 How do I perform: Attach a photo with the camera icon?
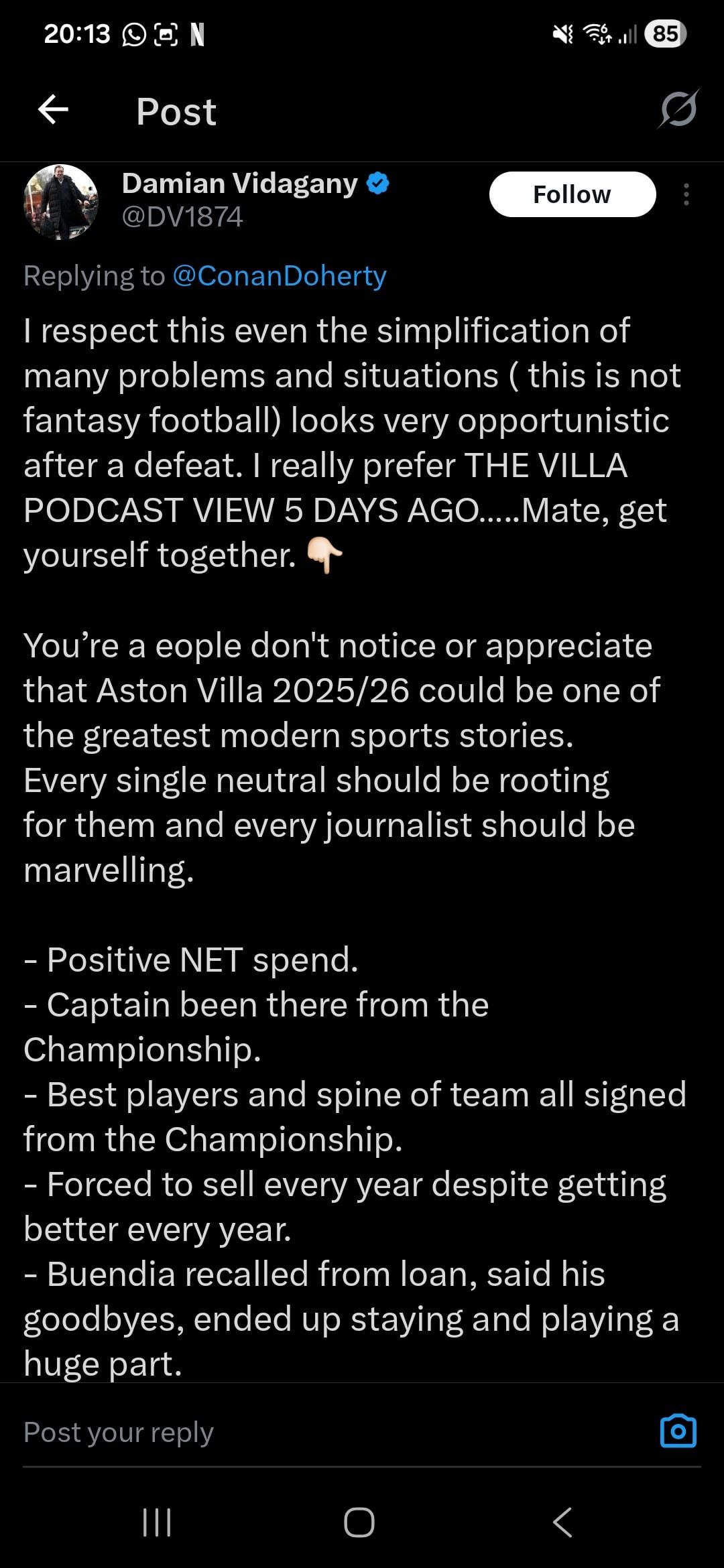pos(678,1431)
